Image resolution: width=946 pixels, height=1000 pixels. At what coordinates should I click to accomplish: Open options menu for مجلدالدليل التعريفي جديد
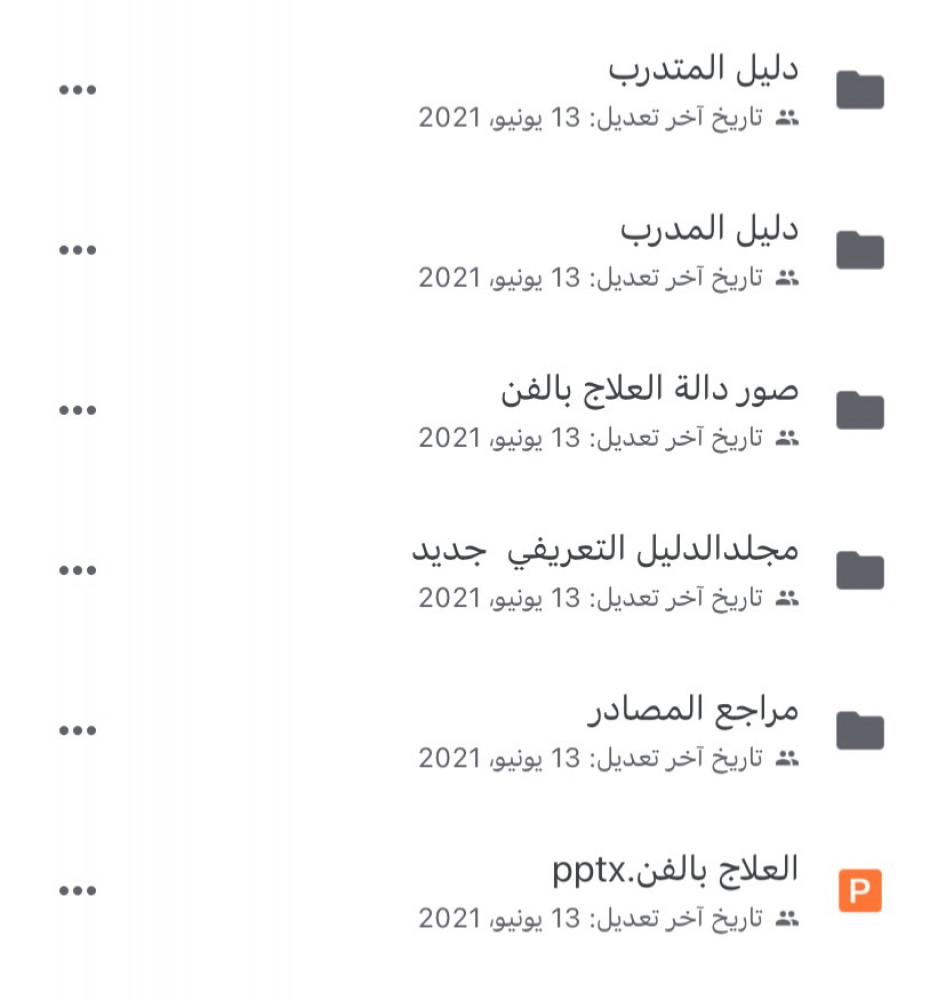click(77, 570)
